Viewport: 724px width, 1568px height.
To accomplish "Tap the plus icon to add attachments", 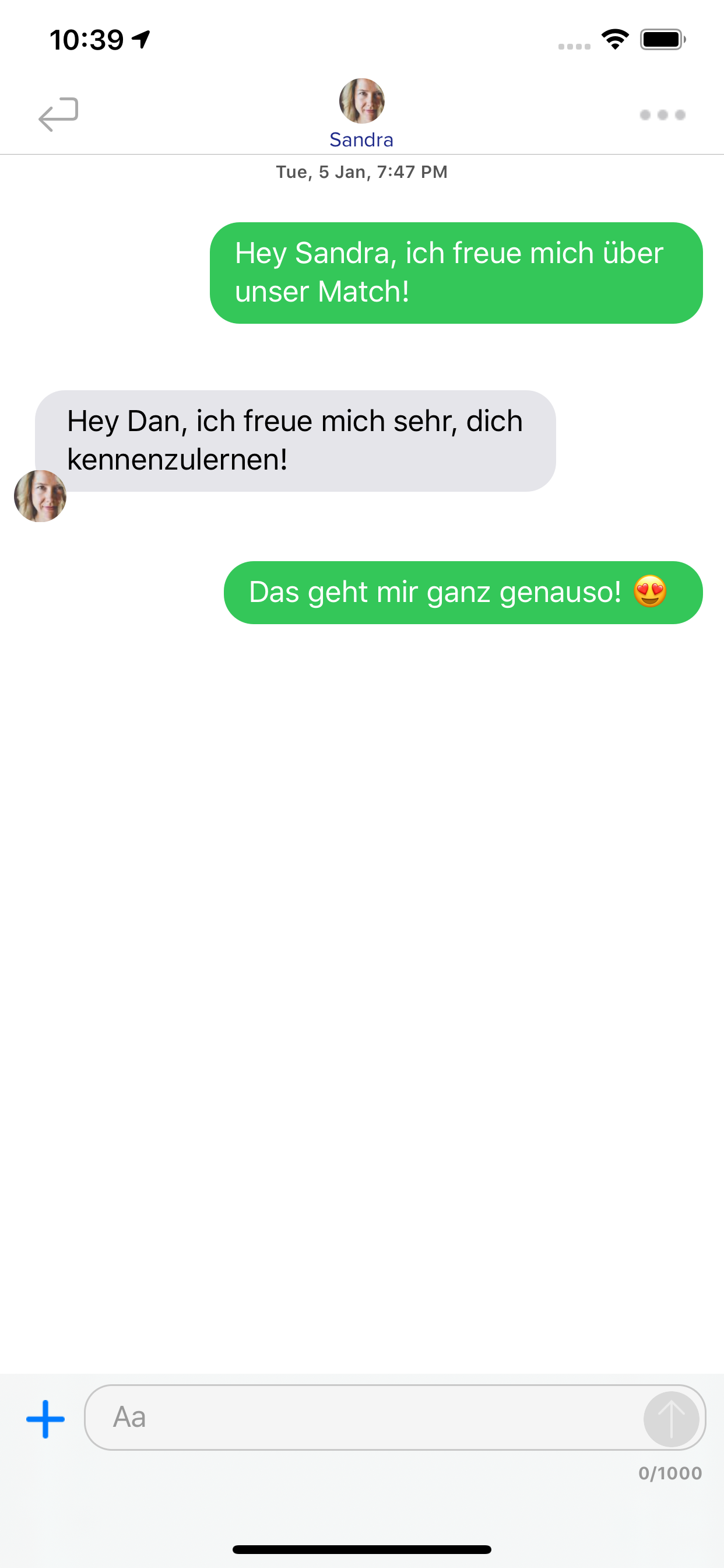I will coord(44,1418).
